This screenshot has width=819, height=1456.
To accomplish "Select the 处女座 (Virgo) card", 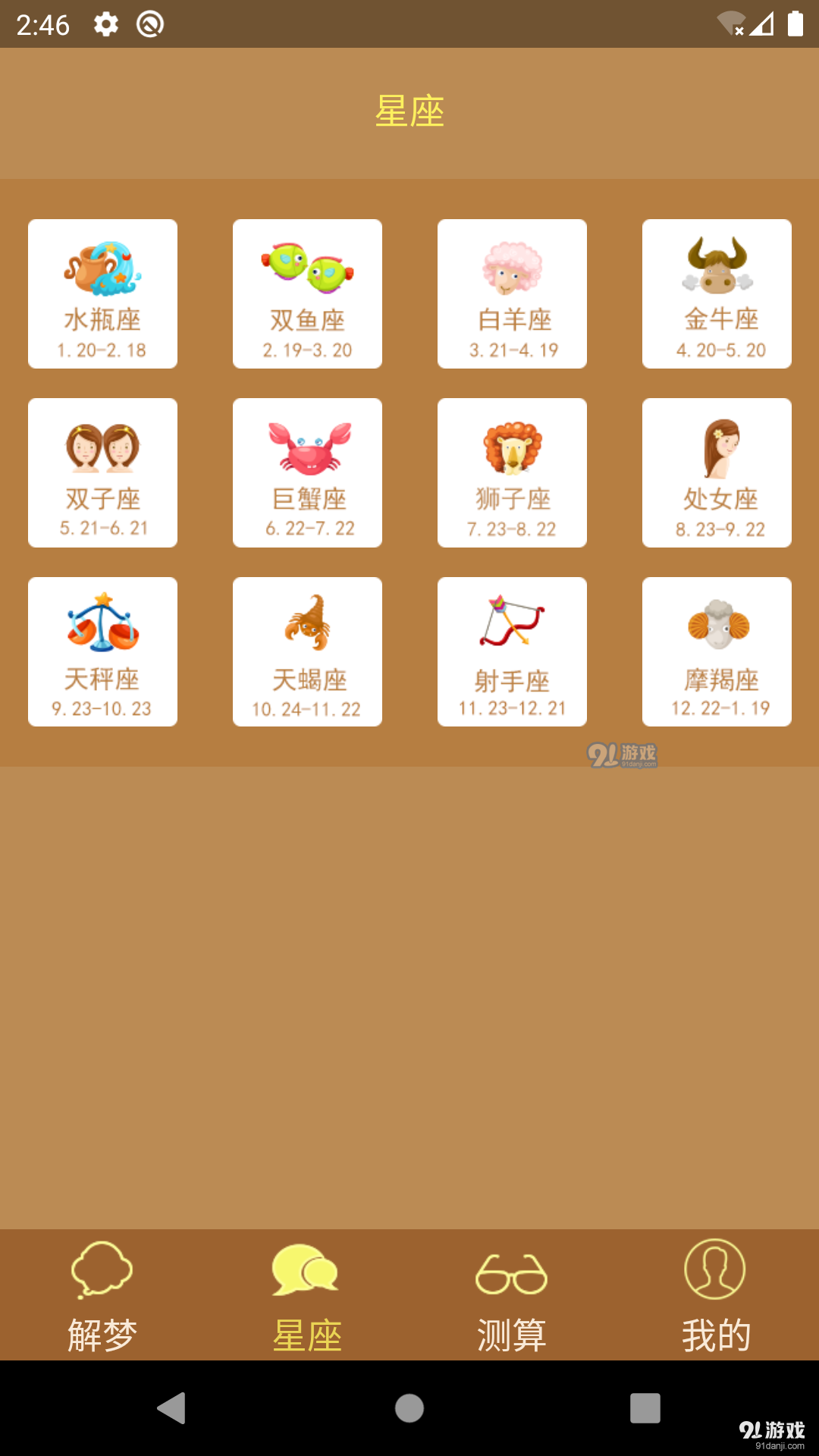I will (717, 472).
